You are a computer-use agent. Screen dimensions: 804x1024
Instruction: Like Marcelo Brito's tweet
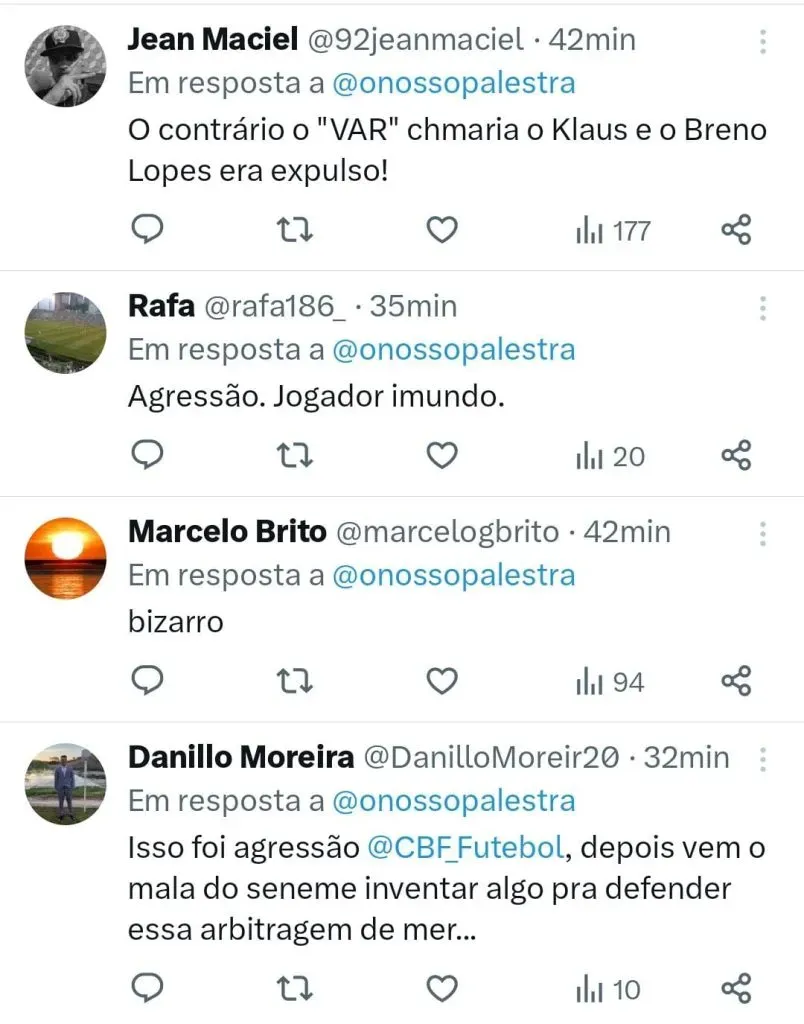[x=441, y=683]
